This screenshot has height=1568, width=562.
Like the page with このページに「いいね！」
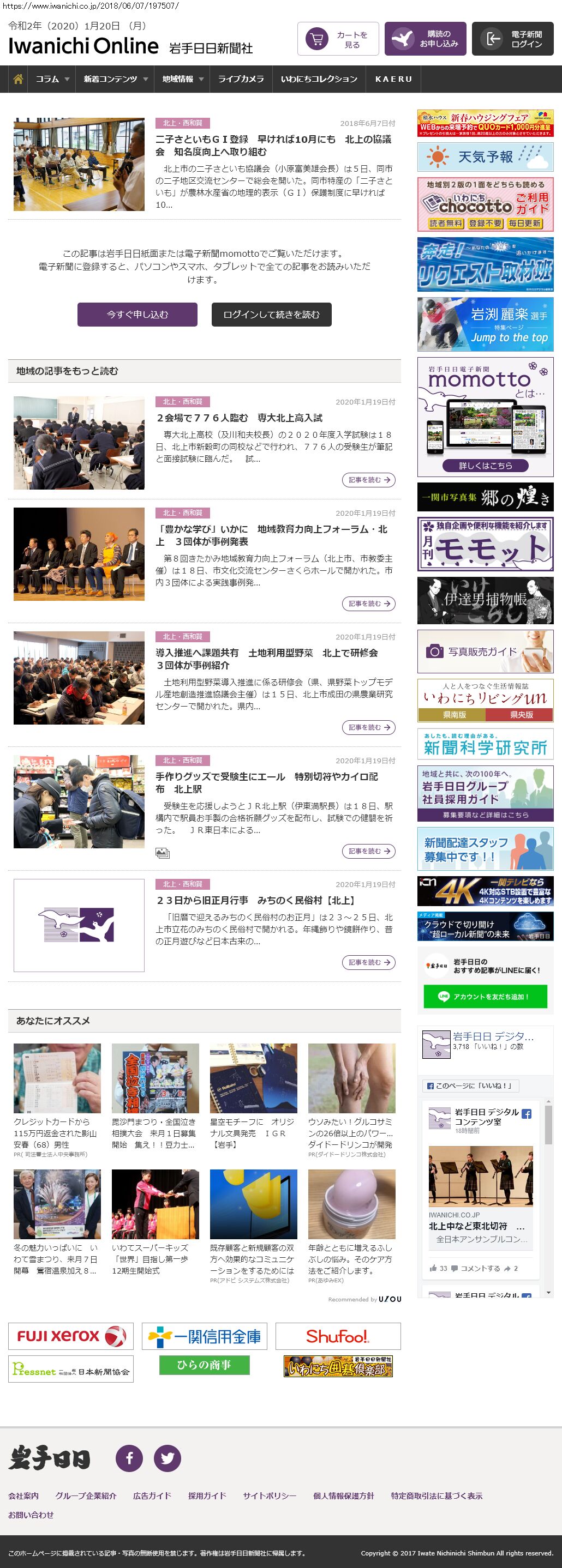point(469,1085)
